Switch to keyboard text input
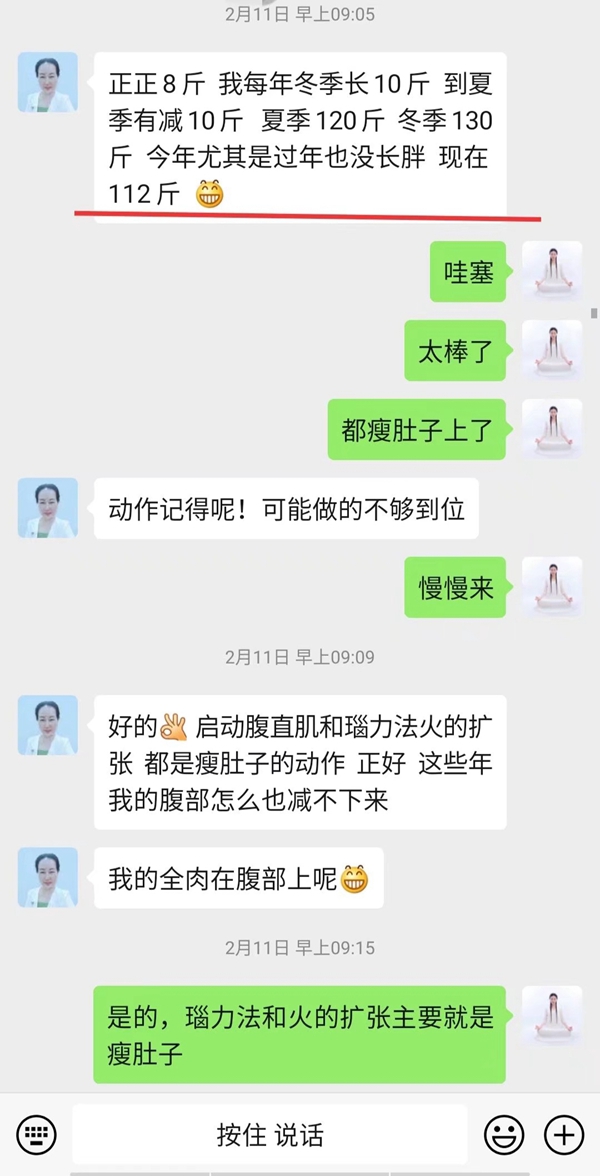The image size is (600, 1176). [x=37, y=1135]
